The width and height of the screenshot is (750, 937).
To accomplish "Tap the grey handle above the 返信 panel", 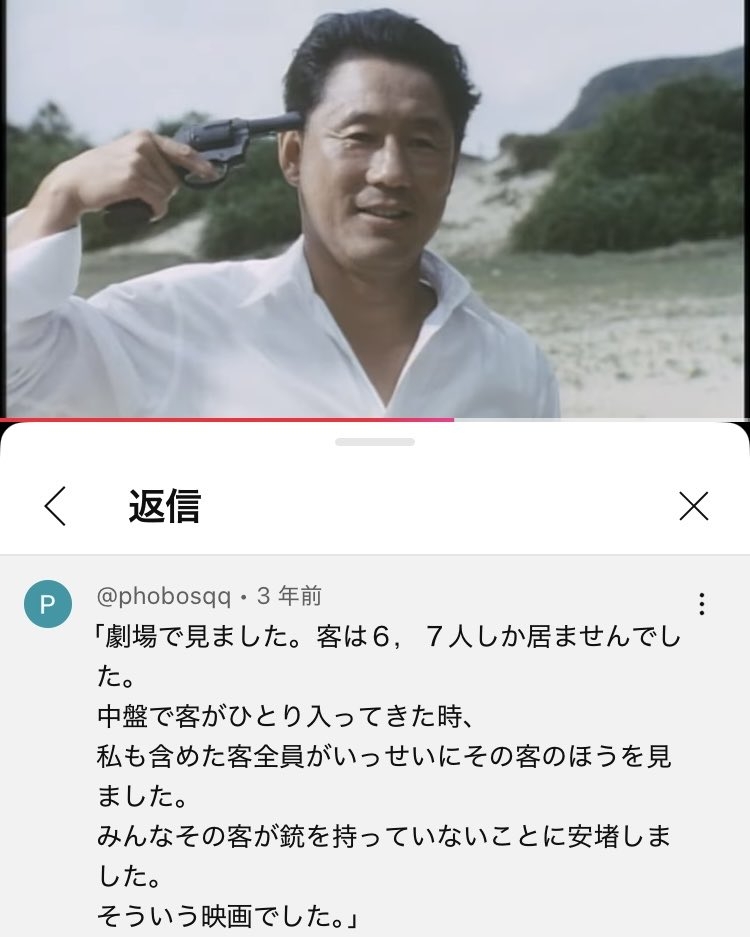I will (x=375, y=441).
